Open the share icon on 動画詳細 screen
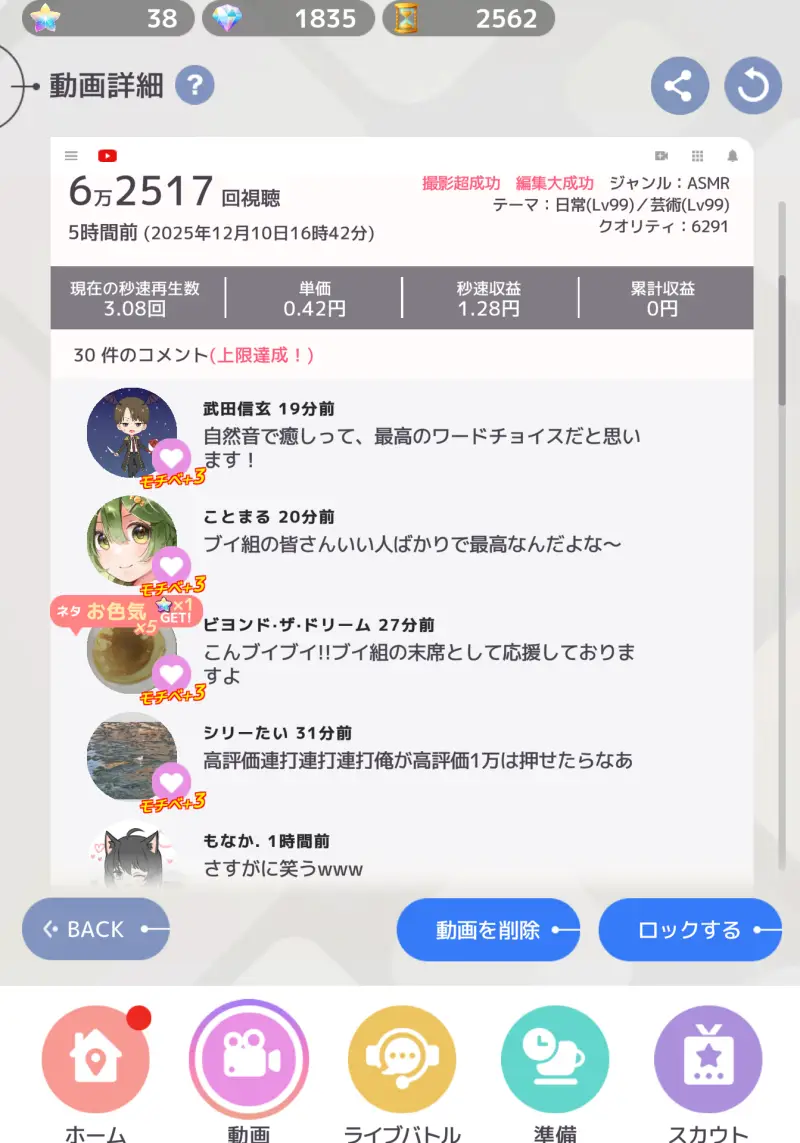Screen dimensions: 800x1143 coord(680,86)
